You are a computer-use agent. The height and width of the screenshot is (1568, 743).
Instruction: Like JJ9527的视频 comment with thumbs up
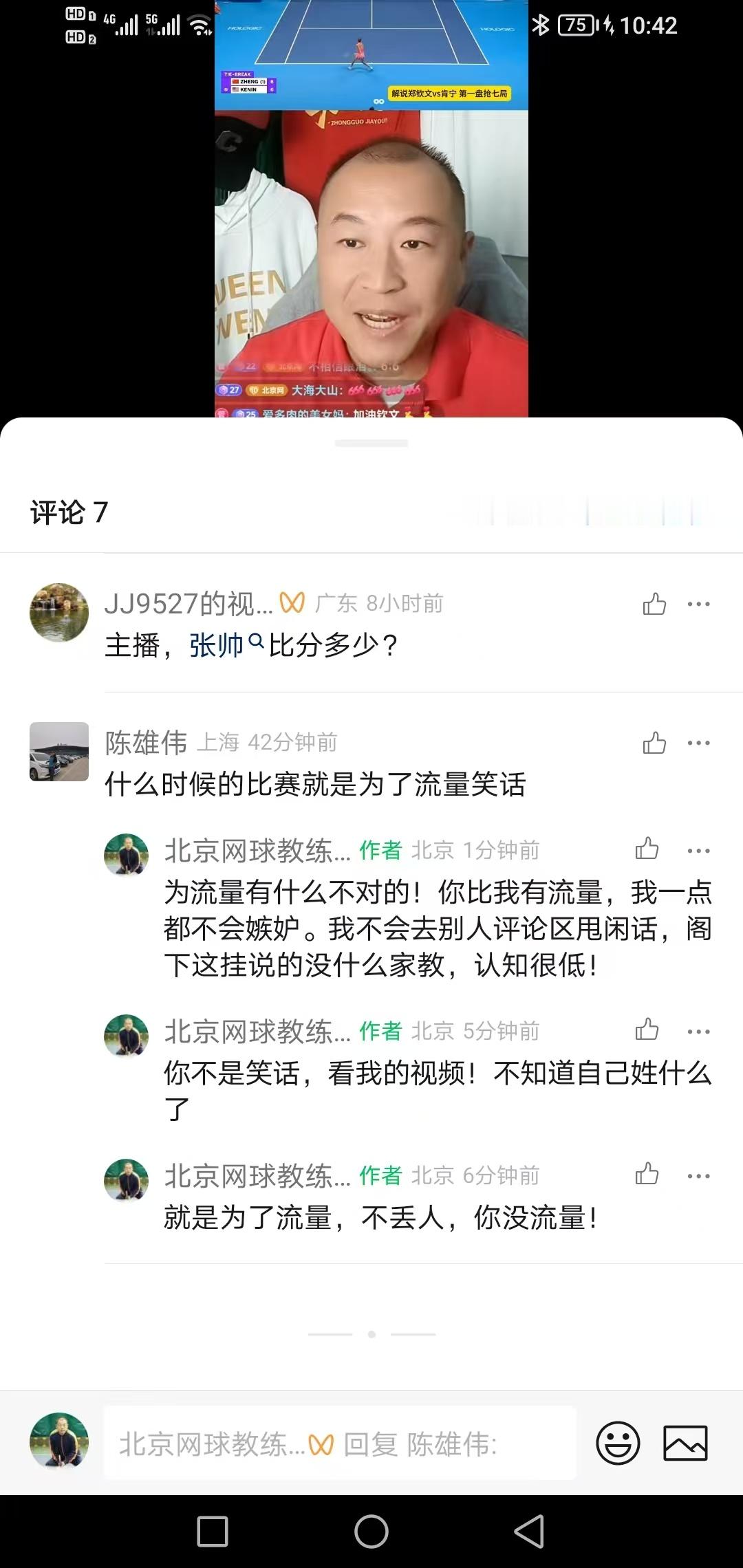tap(654, 602)
